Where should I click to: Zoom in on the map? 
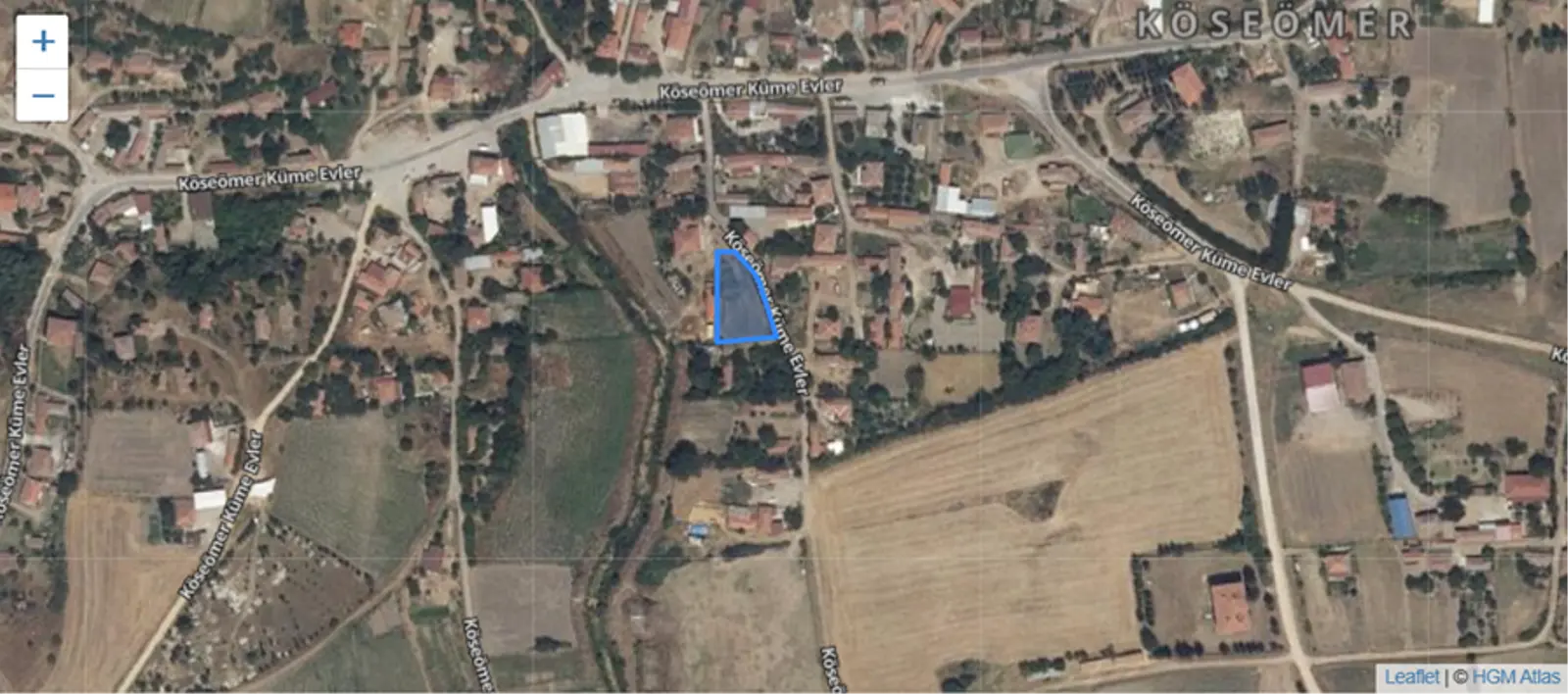pos(42,42)
